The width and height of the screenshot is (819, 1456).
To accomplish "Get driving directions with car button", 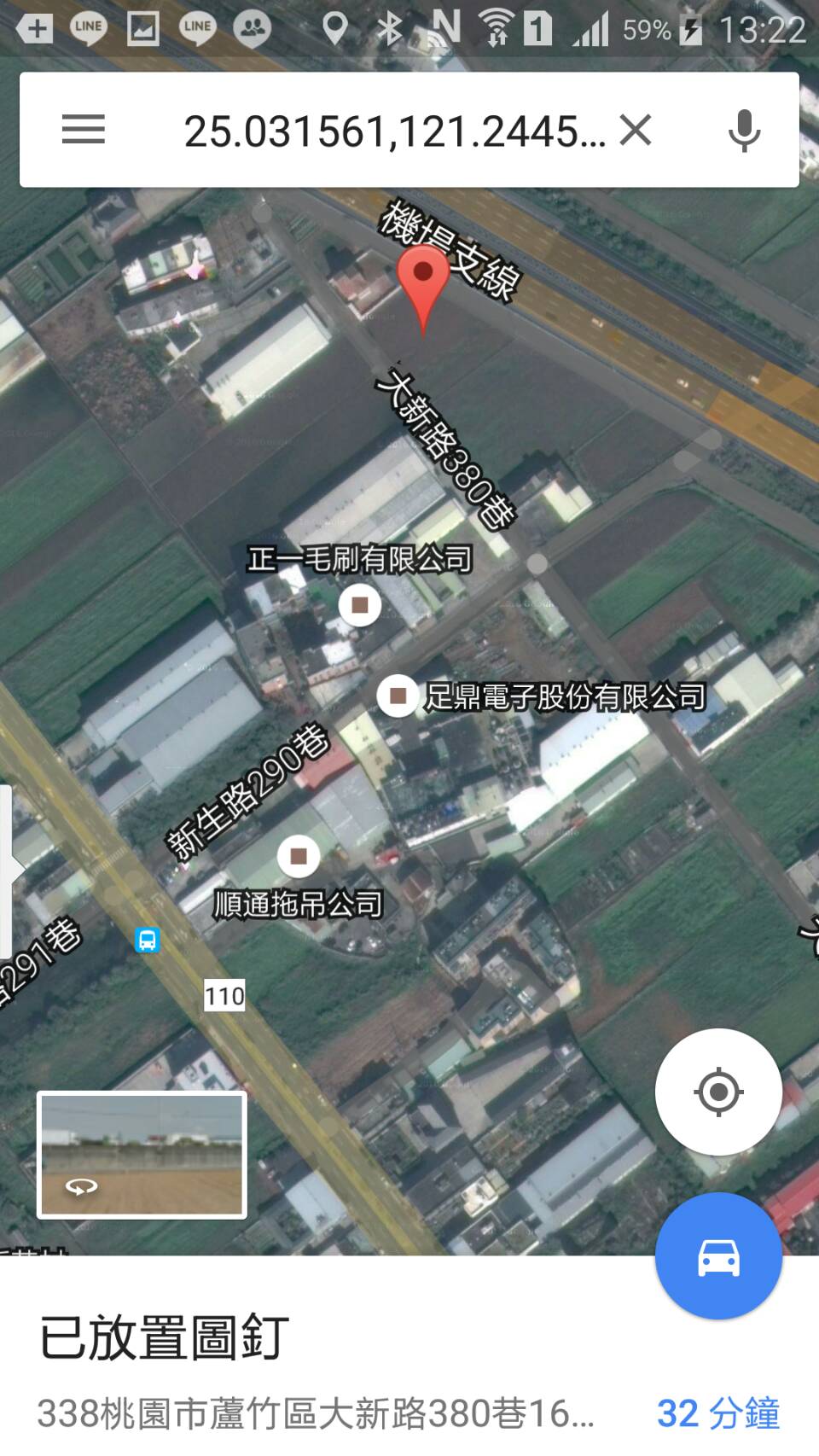I will [x=718, y=1256].
